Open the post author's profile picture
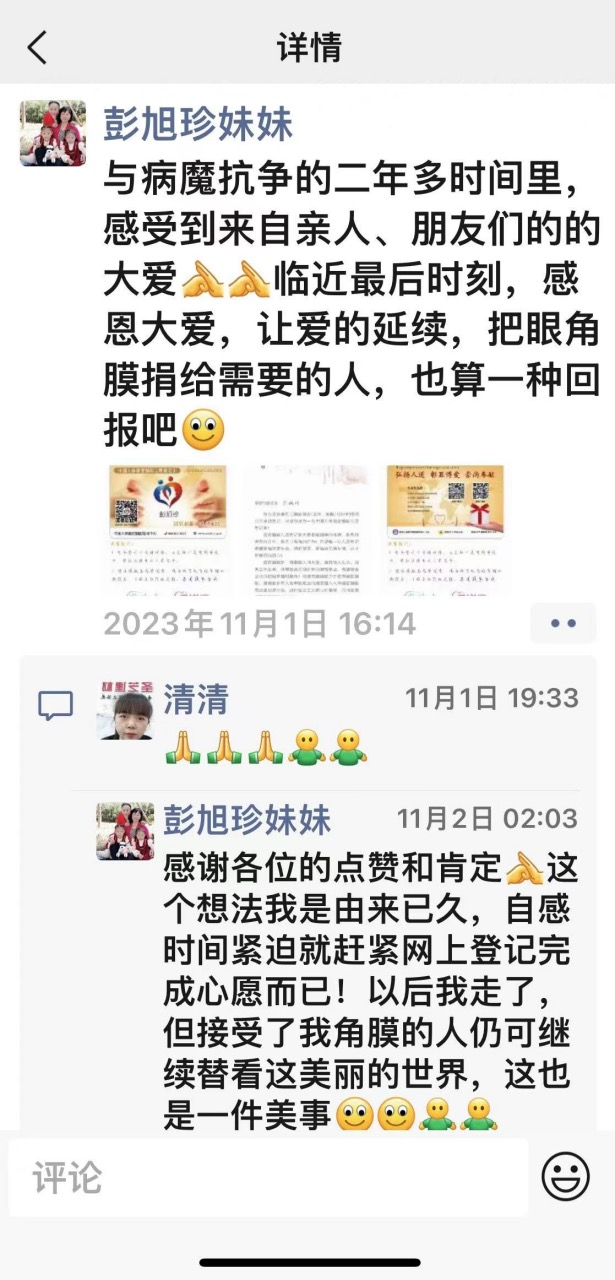 click(53, 133)
